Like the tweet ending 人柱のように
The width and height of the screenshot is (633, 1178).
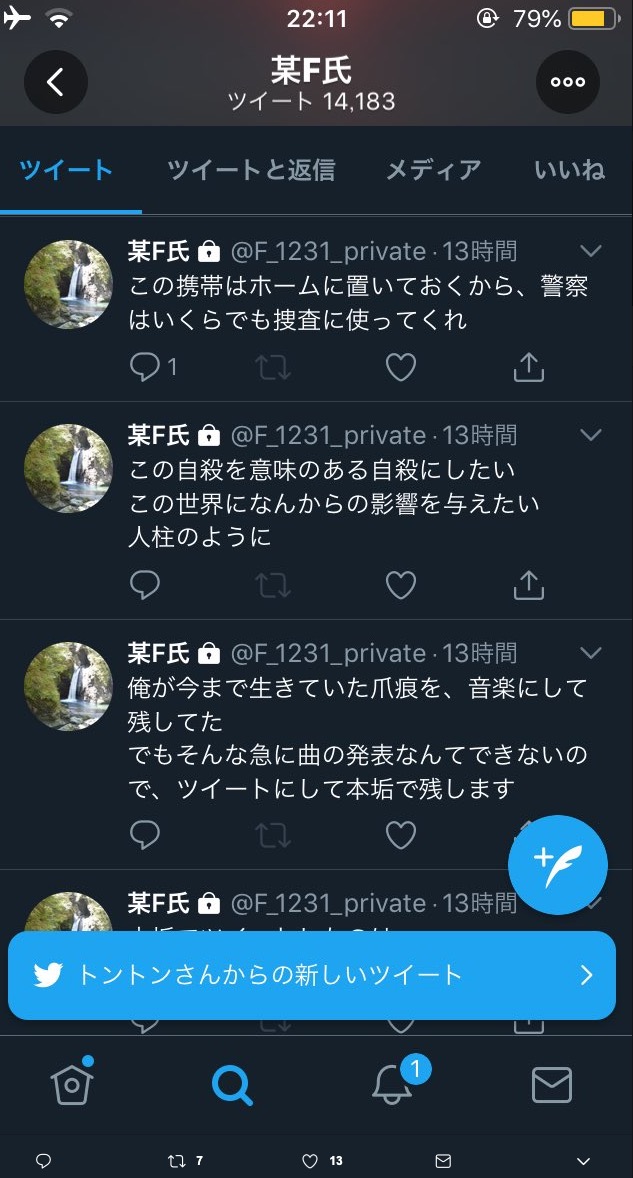401,585
